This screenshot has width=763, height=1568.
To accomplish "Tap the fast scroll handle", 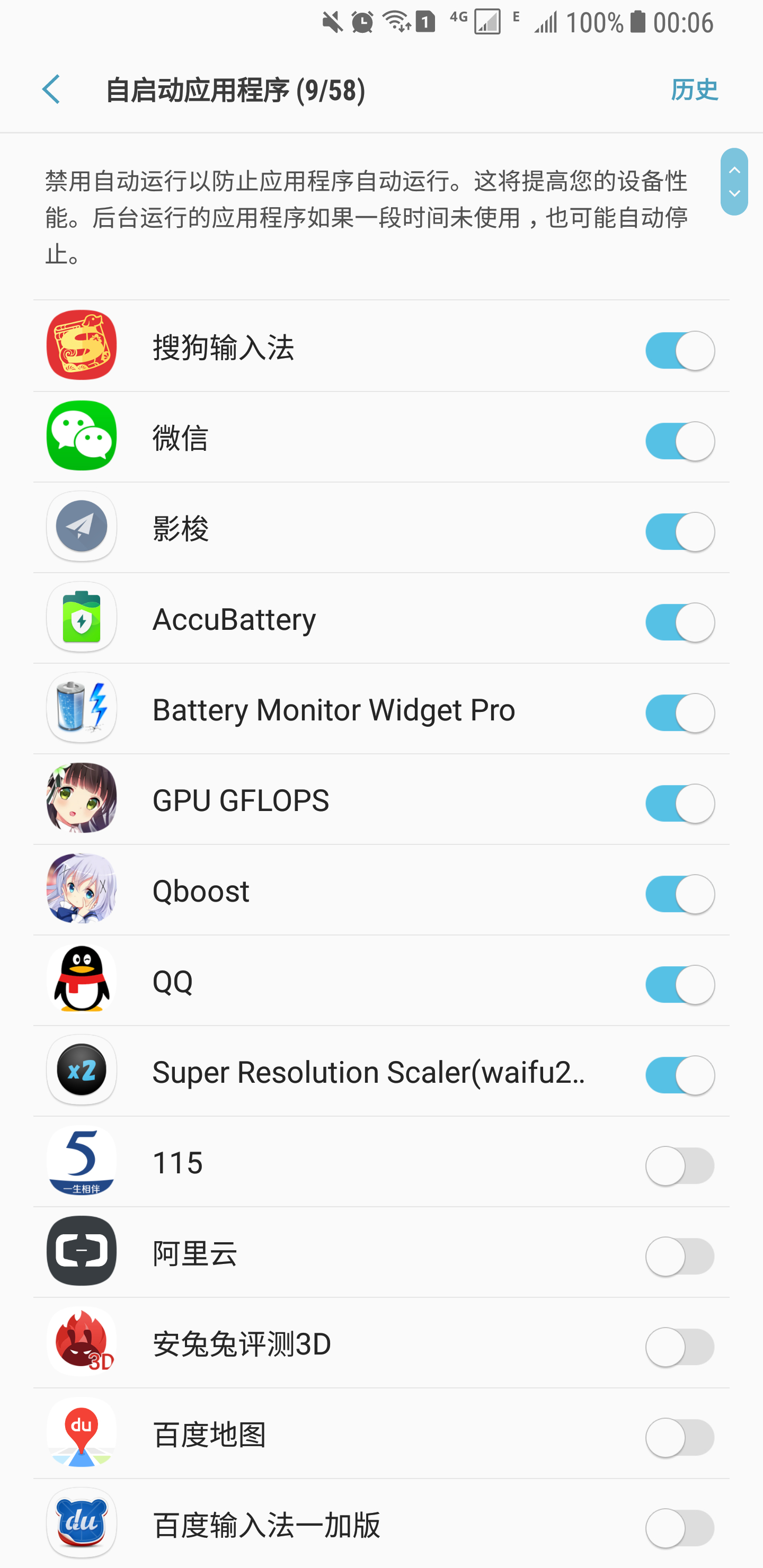I will [x=734, y=181].
